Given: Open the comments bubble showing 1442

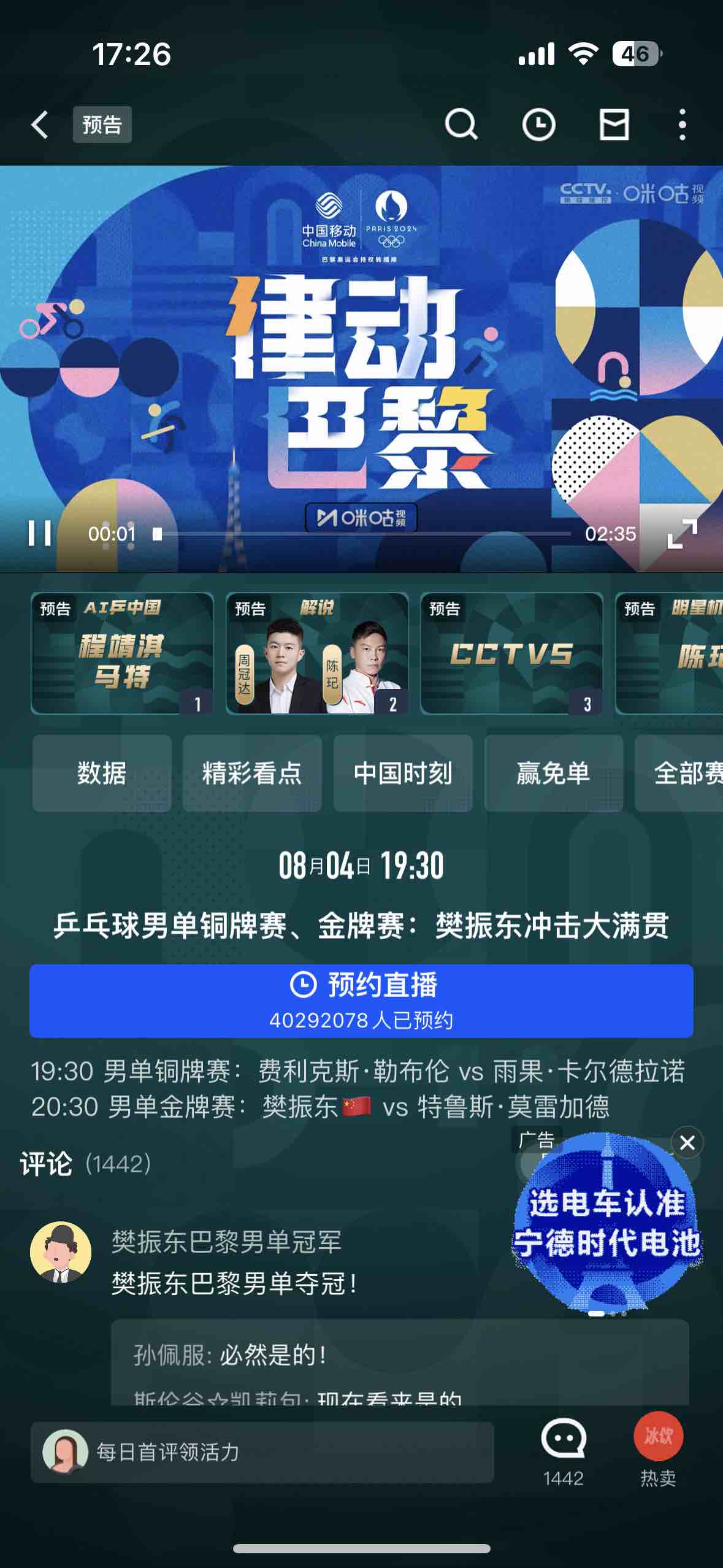Looking at the screenshot, I should 563,1451.
